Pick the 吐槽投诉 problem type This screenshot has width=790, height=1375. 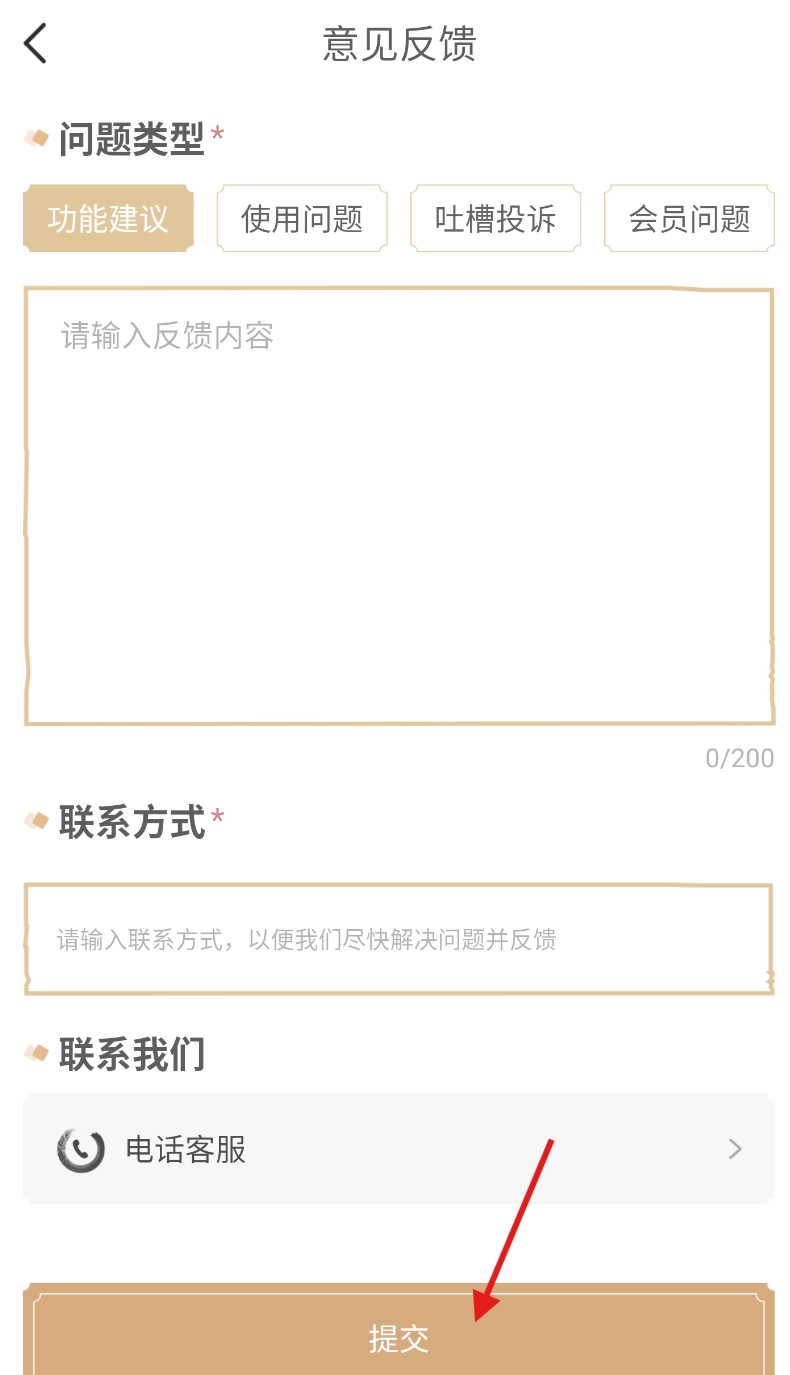[495, 218]
